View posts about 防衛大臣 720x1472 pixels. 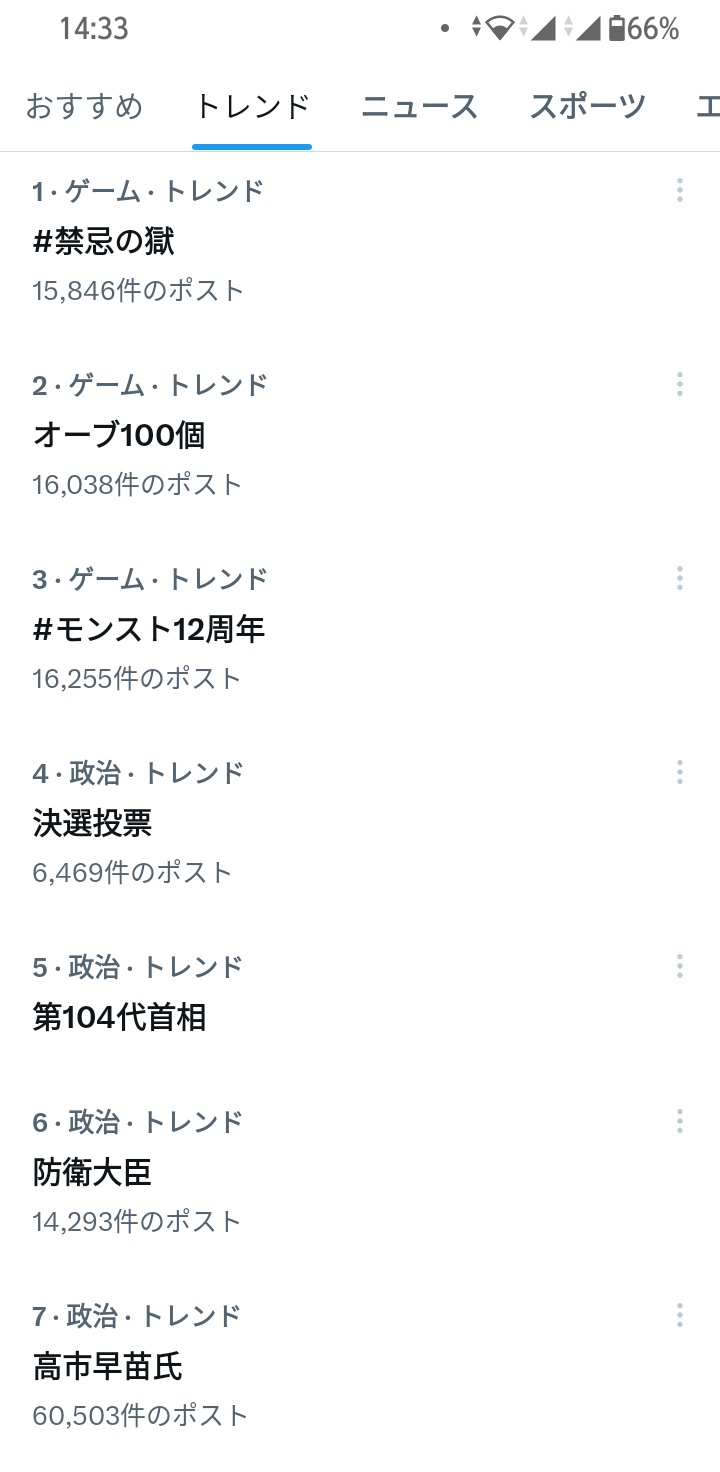point(92,1172)
